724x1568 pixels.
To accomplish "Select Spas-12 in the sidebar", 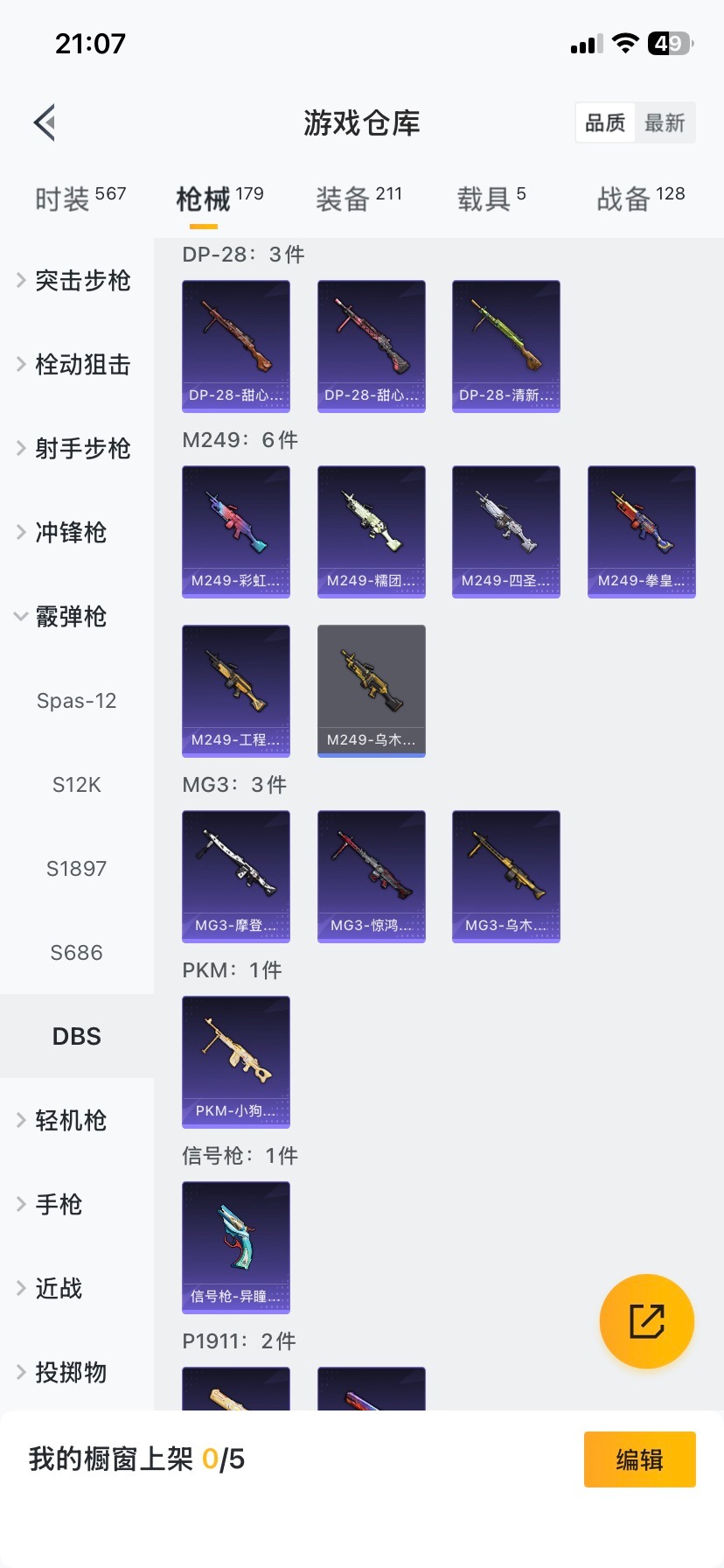I will [77, 701].
